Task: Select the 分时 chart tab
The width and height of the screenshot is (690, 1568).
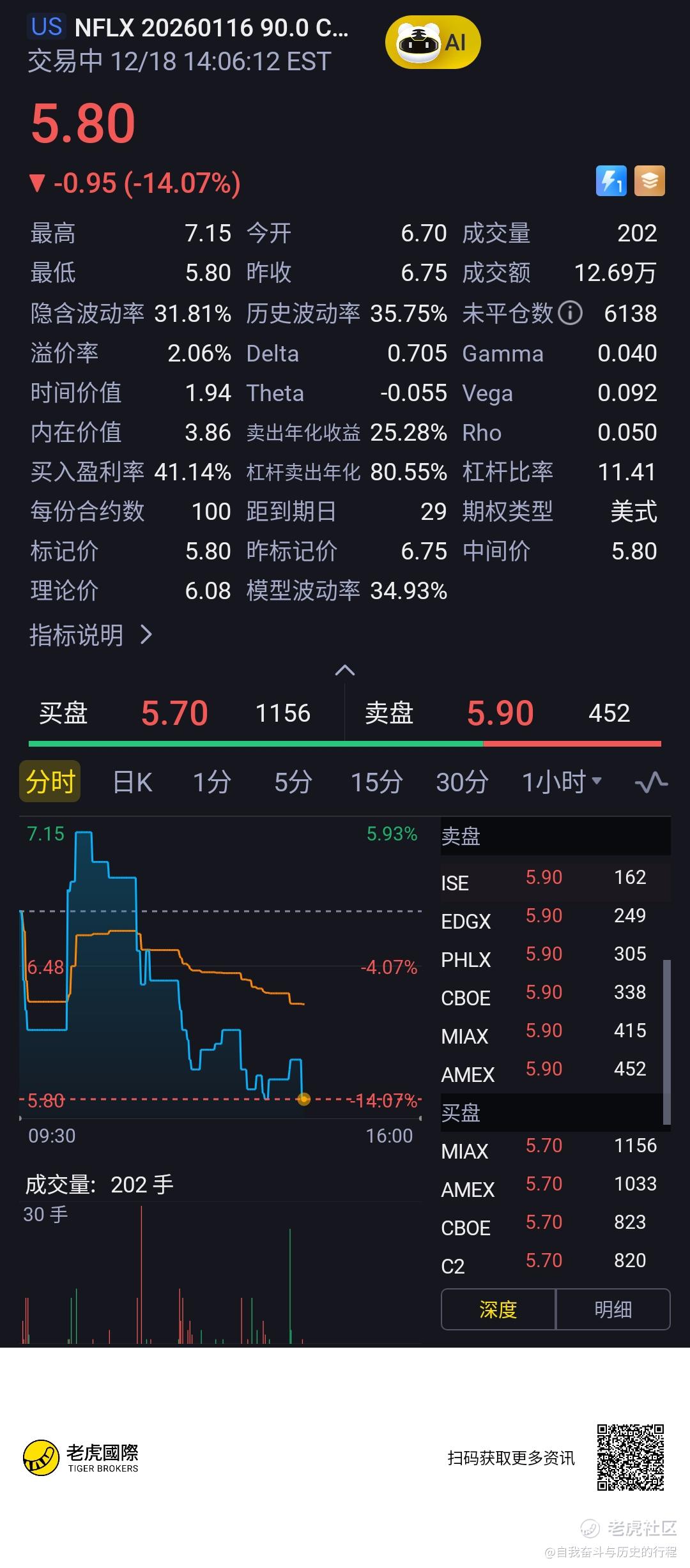Action: point(50,781)
